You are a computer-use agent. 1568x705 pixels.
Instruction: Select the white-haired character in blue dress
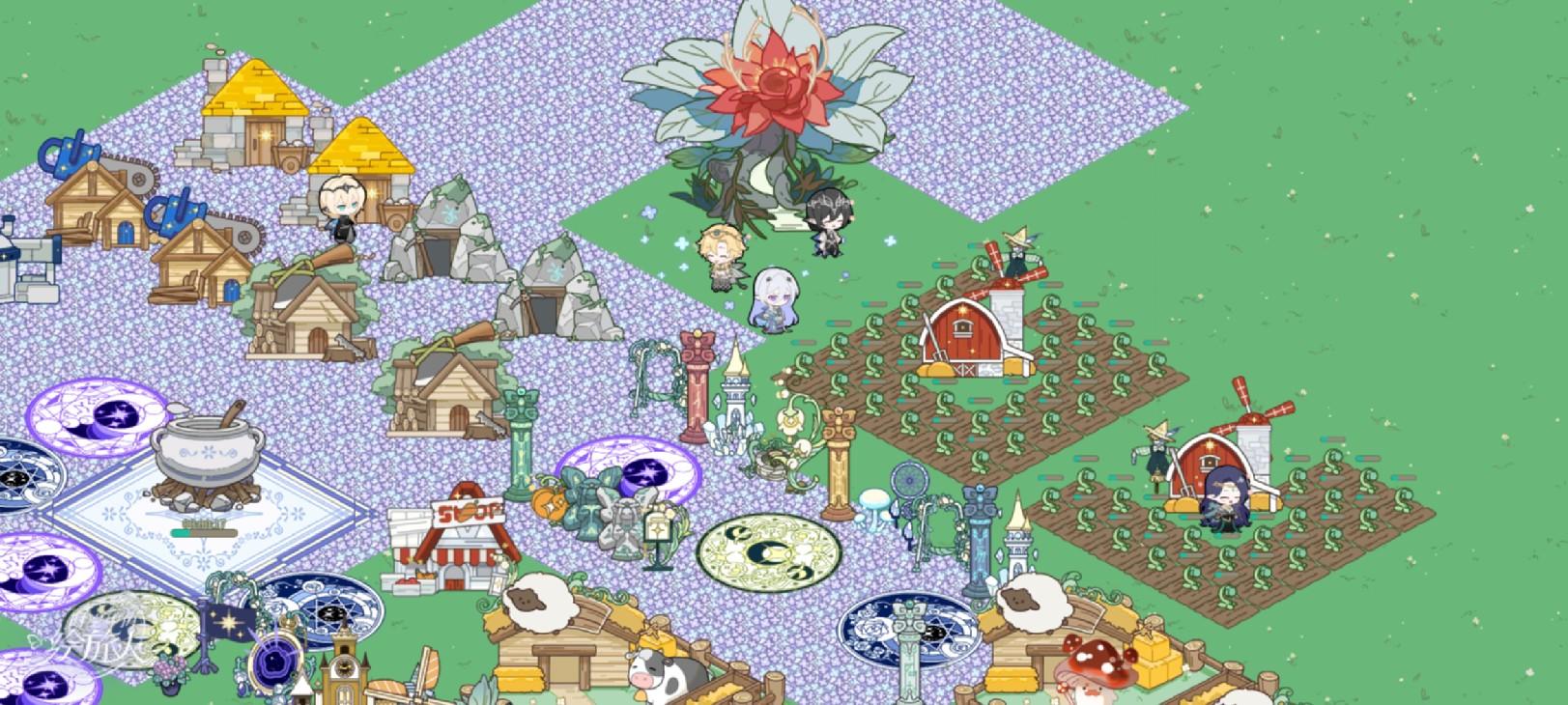(771, 300)
